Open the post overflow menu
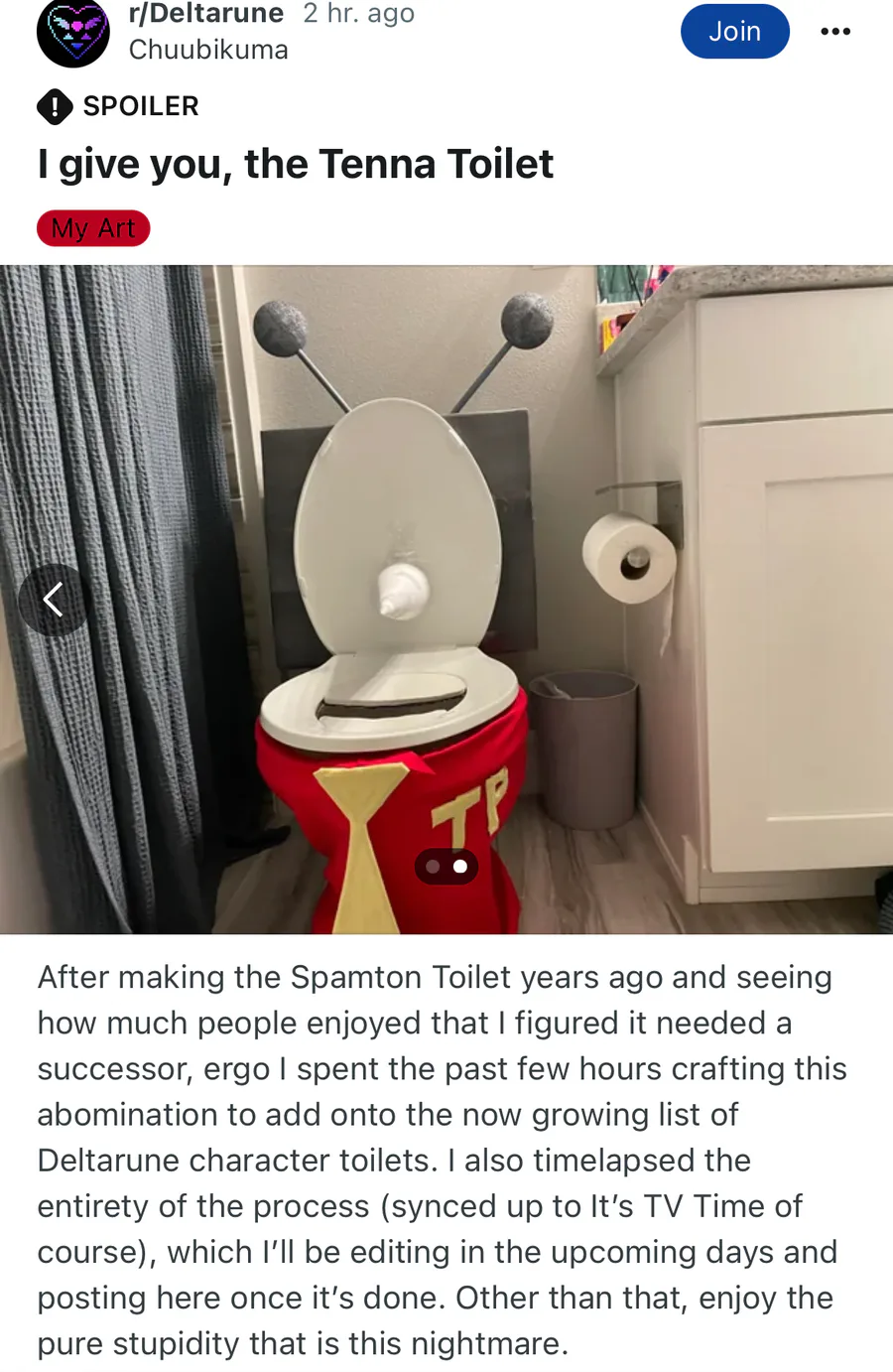The width and height of the screenshot is (893, 1372). click(835, 32)
